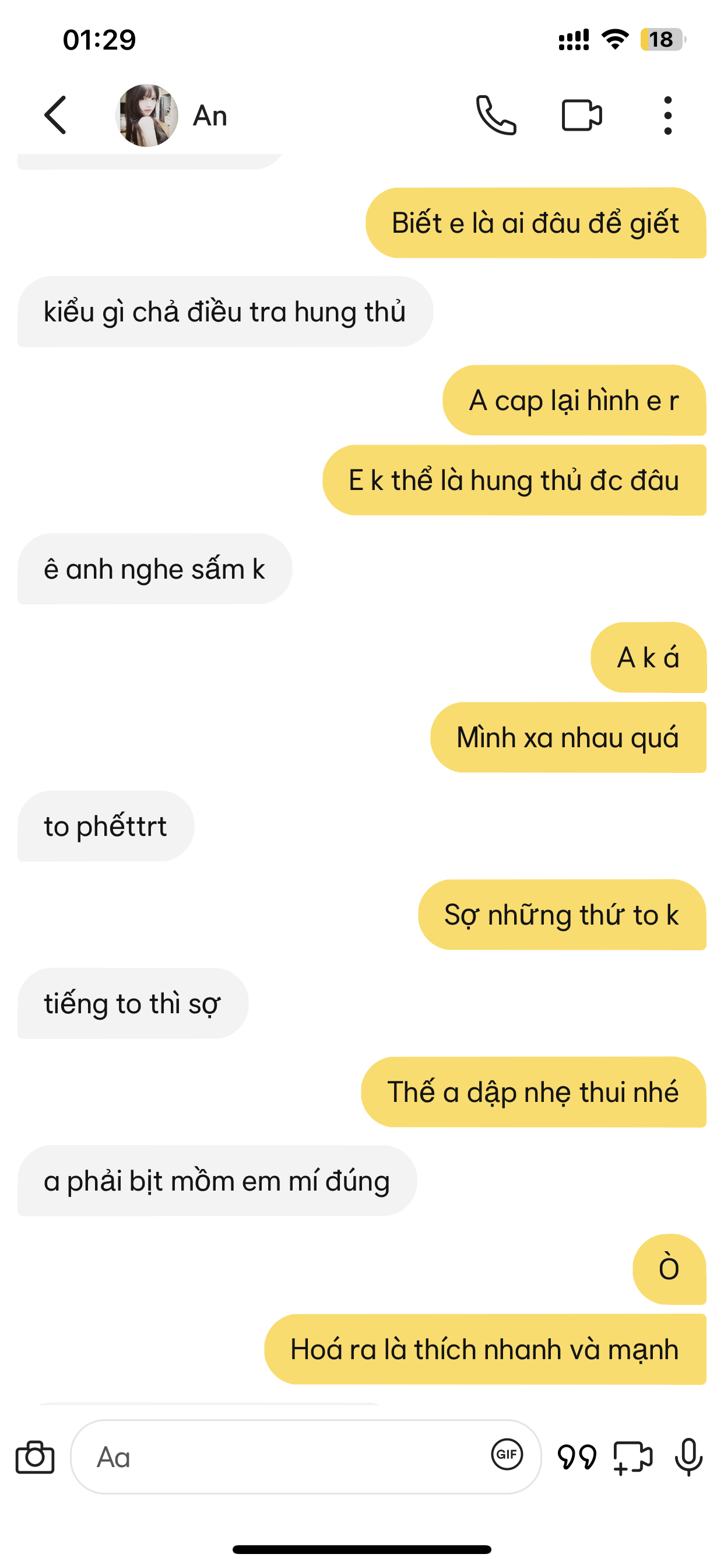Open An's profile picture
This screenshot has height=1568, width=724.
pos(147,115)
